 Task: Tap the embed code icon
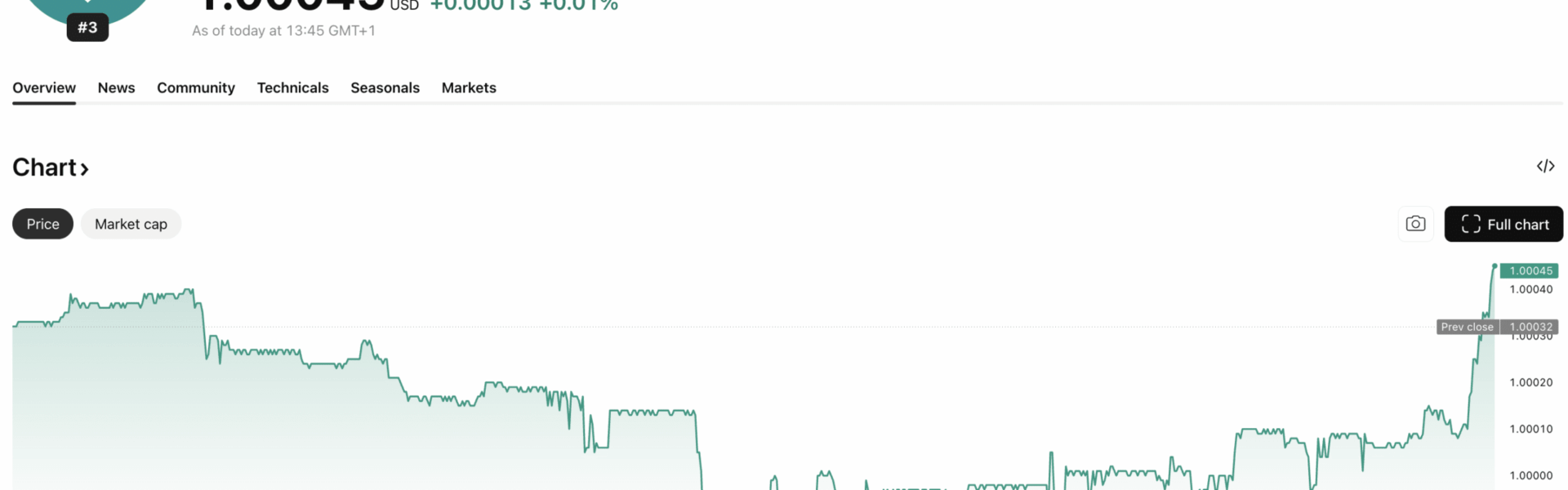[x=1545, y=167]
